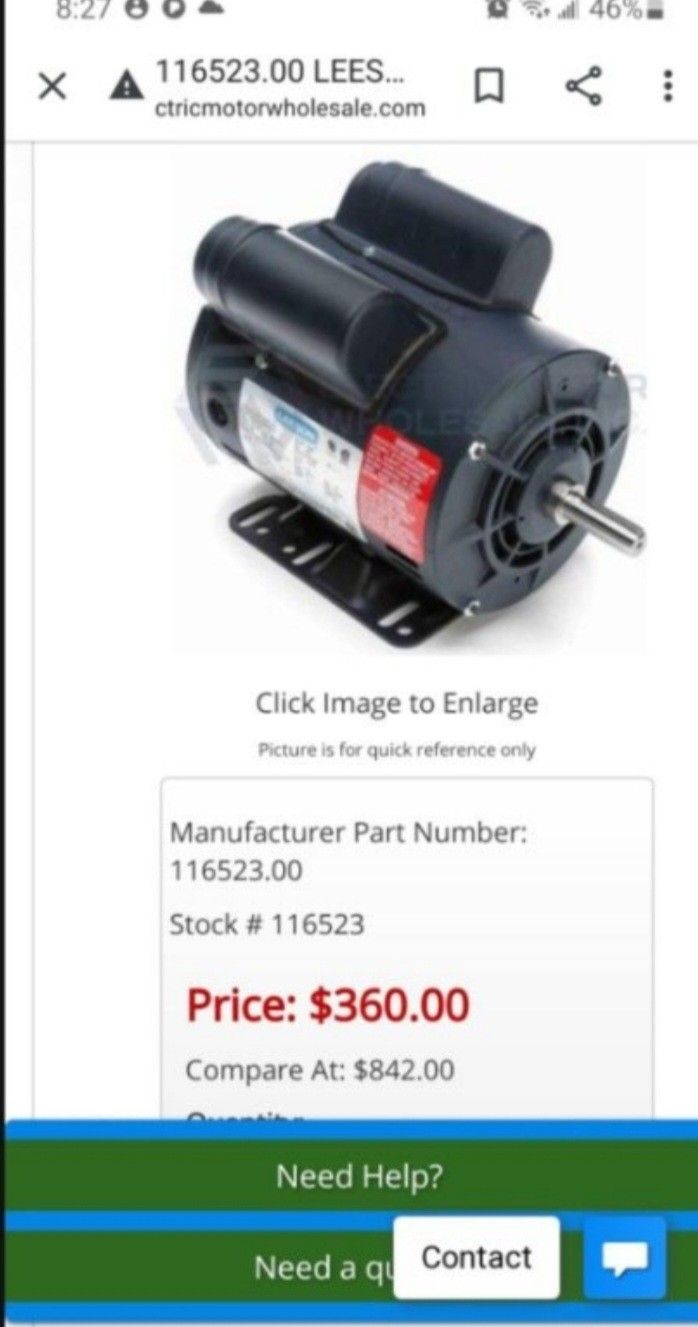Open the live chat bubble
698x1327 pixels.
[x=625, y=1258]
